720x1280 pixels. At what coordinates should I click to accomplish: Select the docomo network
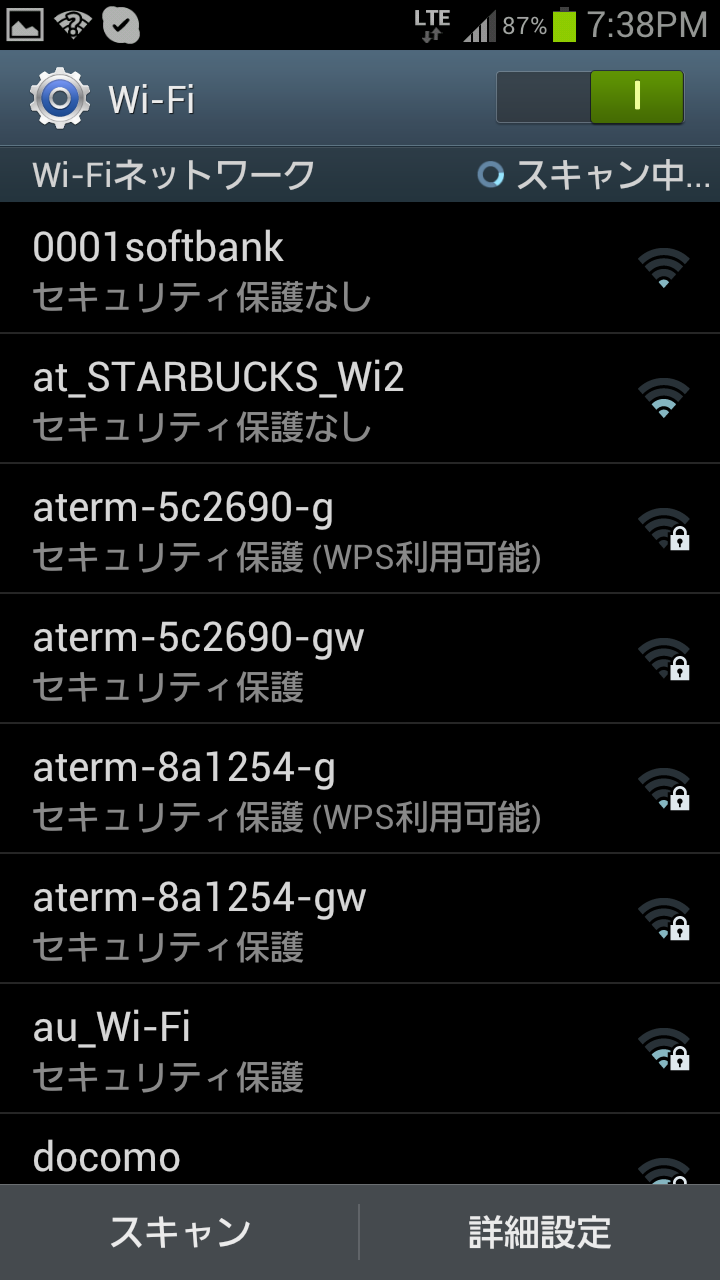360,1150
